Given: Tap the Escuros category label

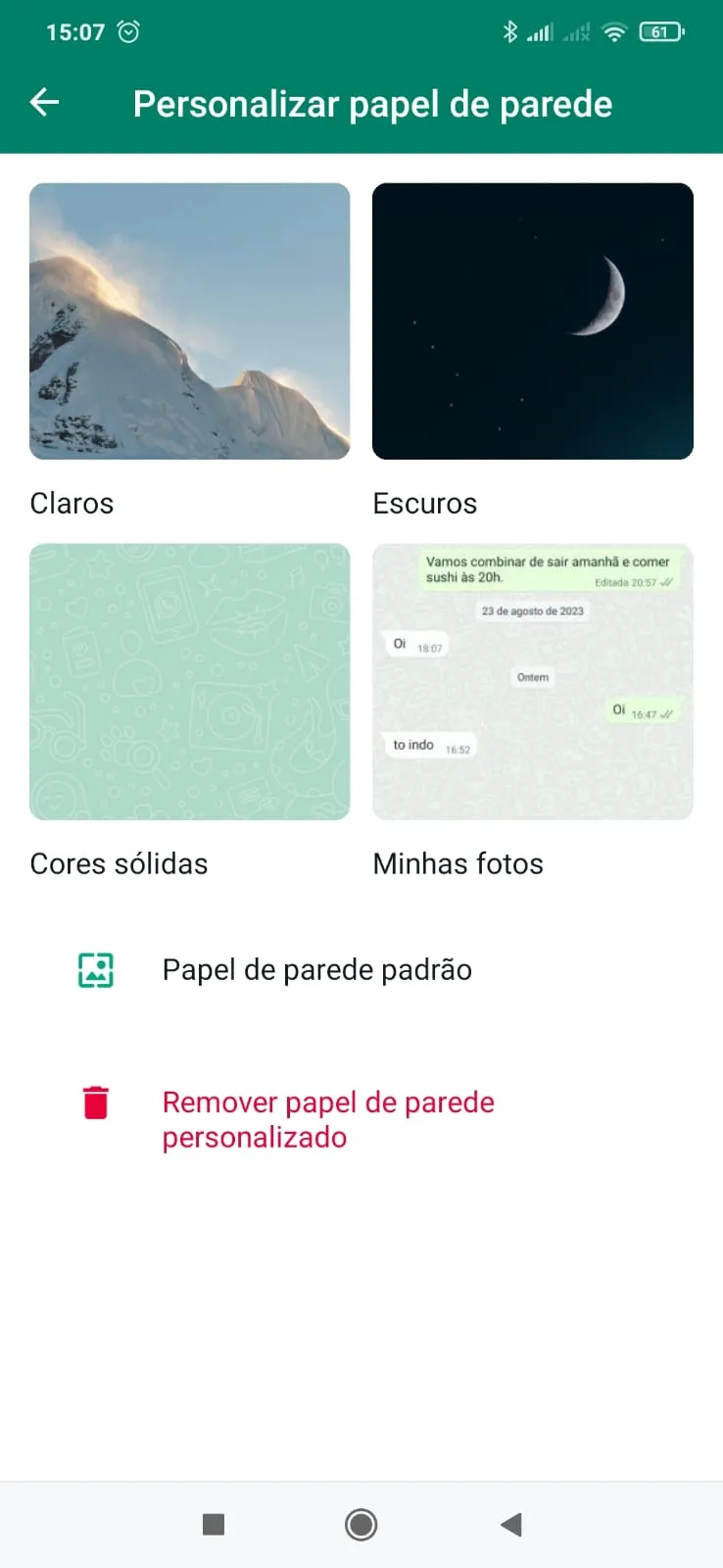Looking at the screenshot, I should (424, 503).
